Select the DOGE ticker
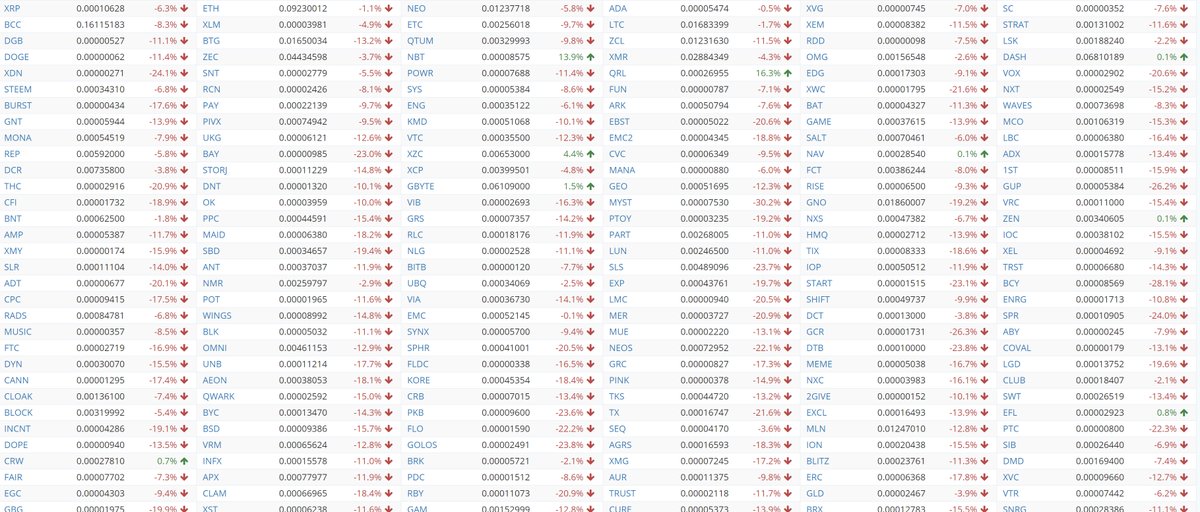Image resolution: width=1200 pixels, height=512 pixels. point(17,57)
